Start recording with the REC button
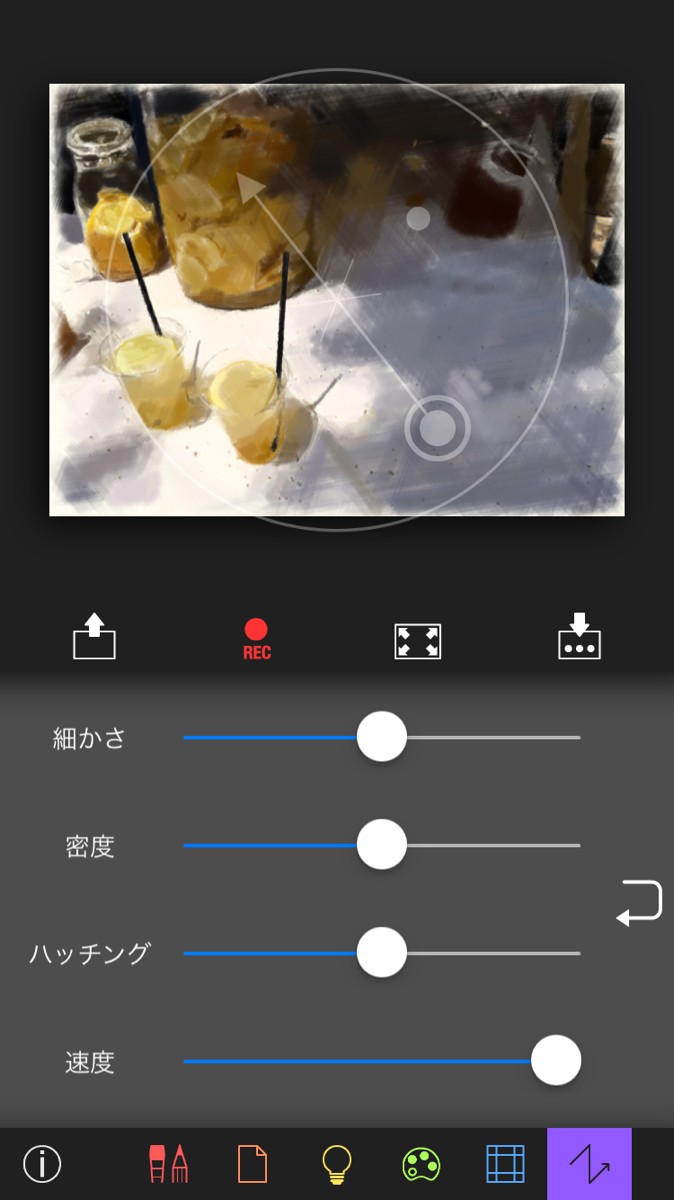 pyautogui.click(x=256, y=638)
